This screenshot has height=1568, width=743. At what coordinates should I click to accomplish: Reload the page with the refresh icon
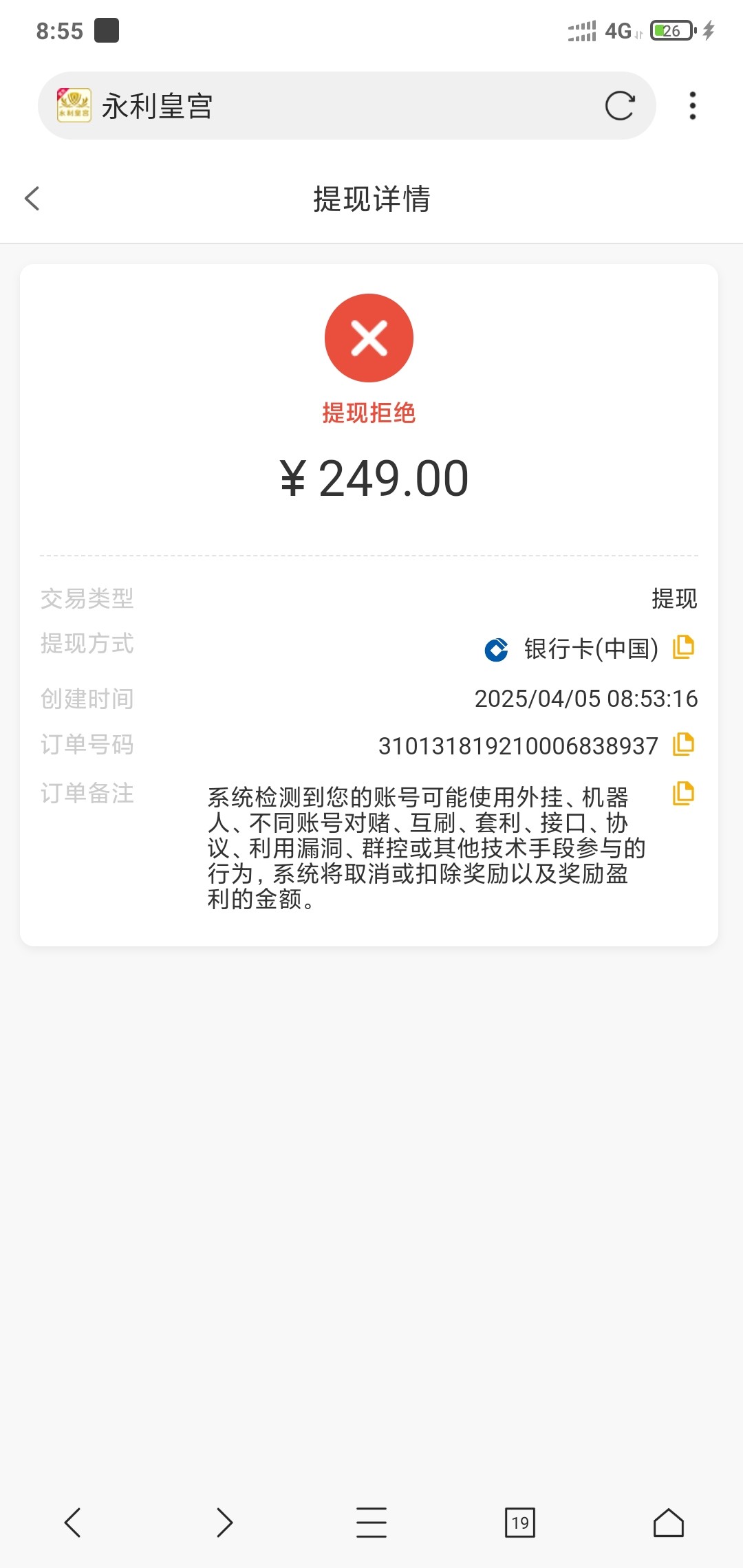(x=619, y=106)
